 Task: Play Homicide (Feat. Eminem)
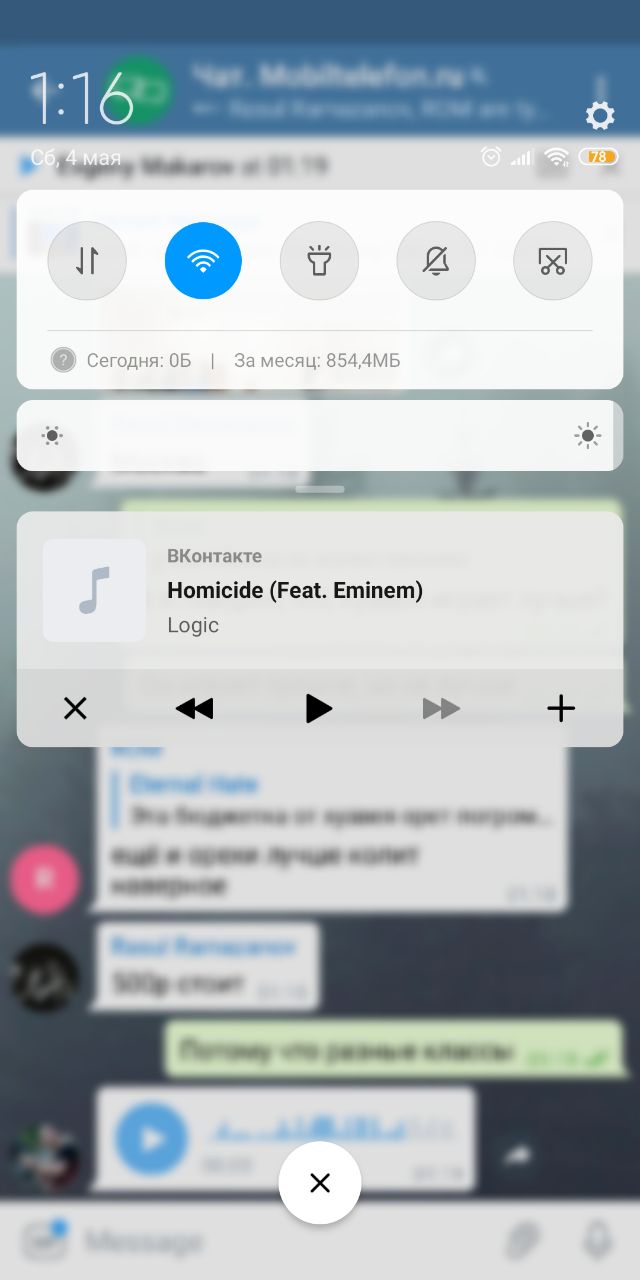point(318,709)
